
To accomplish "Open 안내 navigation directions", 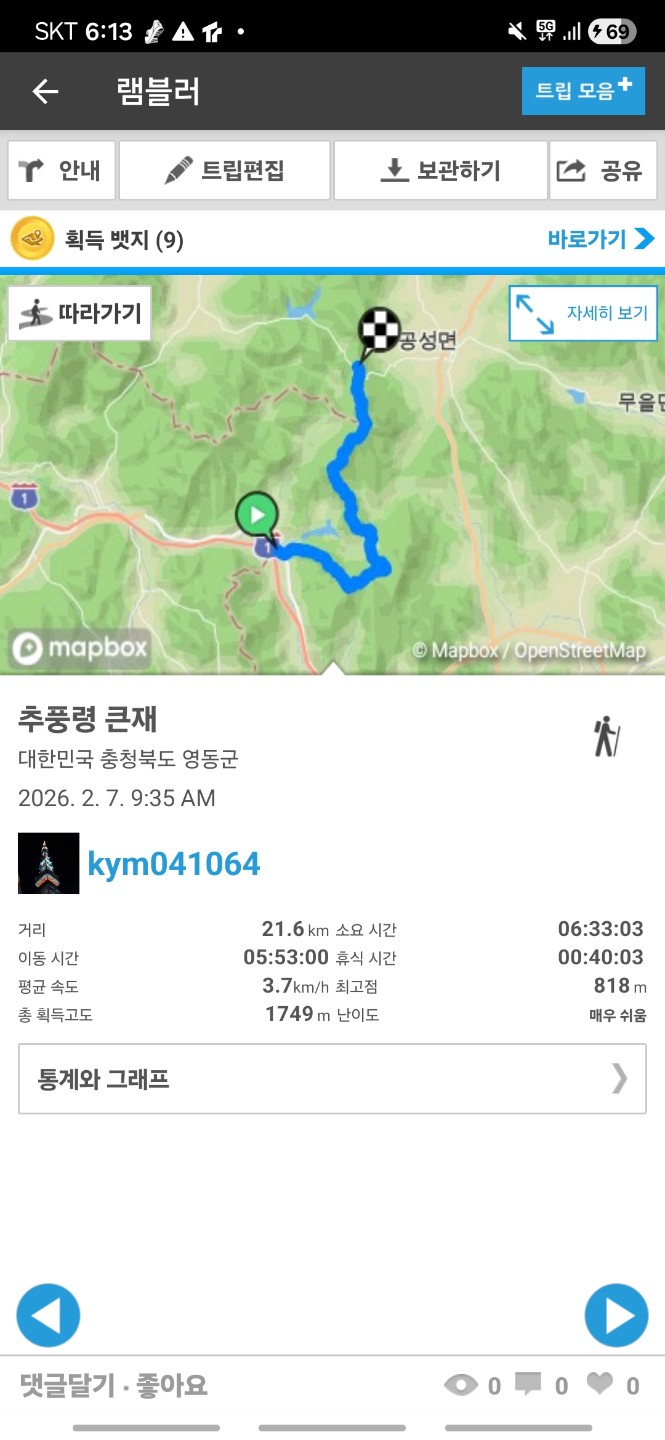I will [62, 171].
